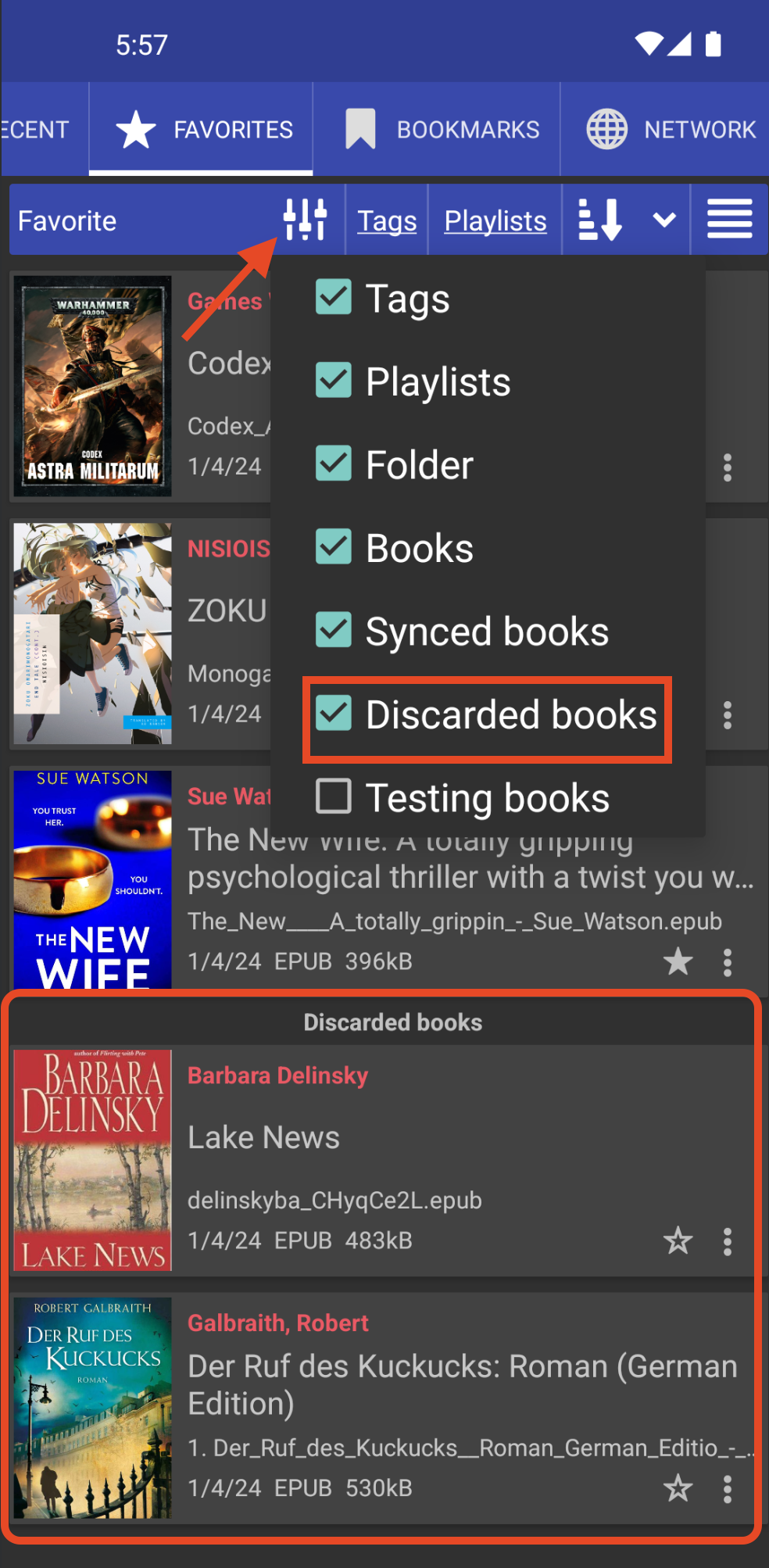Expand the sort order dropdown
The width and height of the screenshot is (769, 1568).
(x=663, y=220)
